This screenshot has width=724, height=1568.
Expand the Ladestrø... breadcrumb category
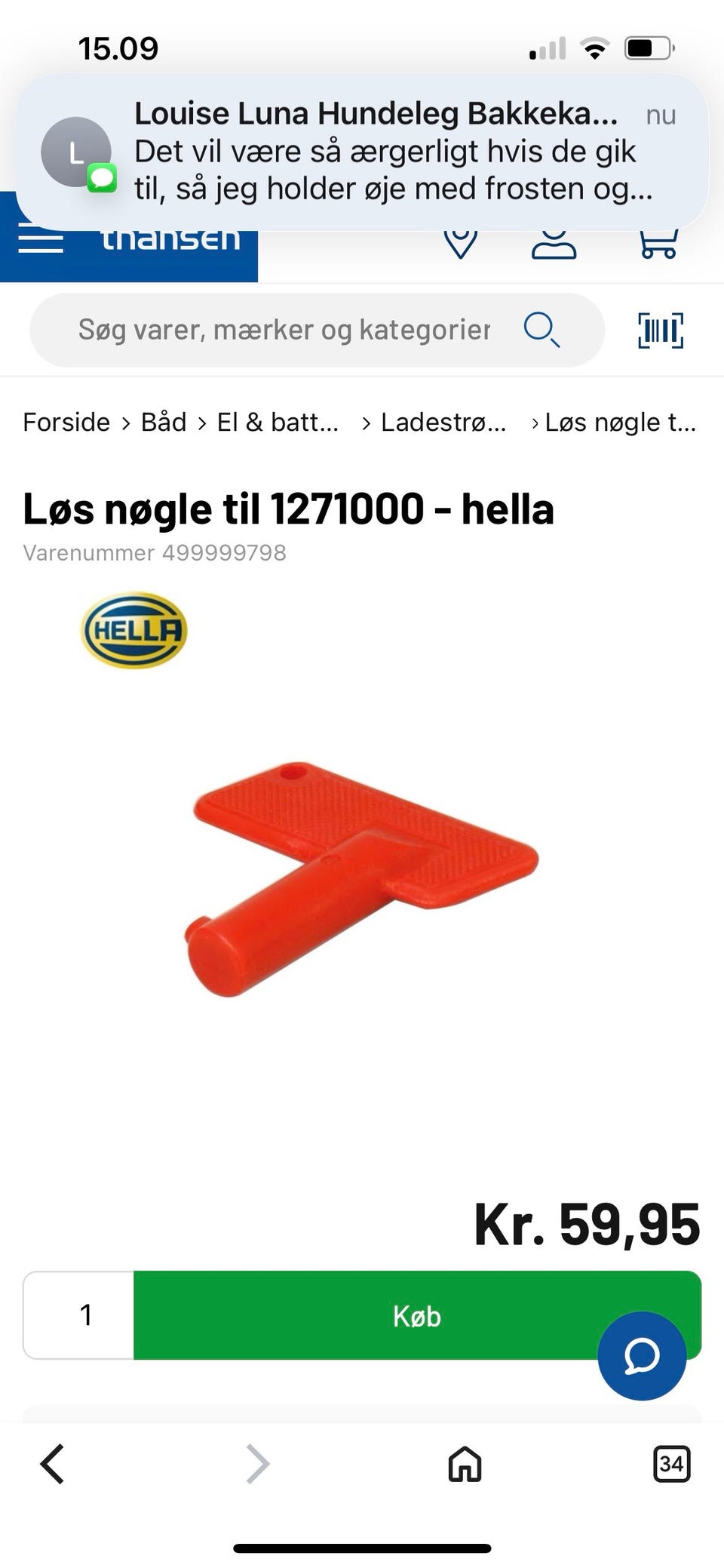(x=443, y=423)
